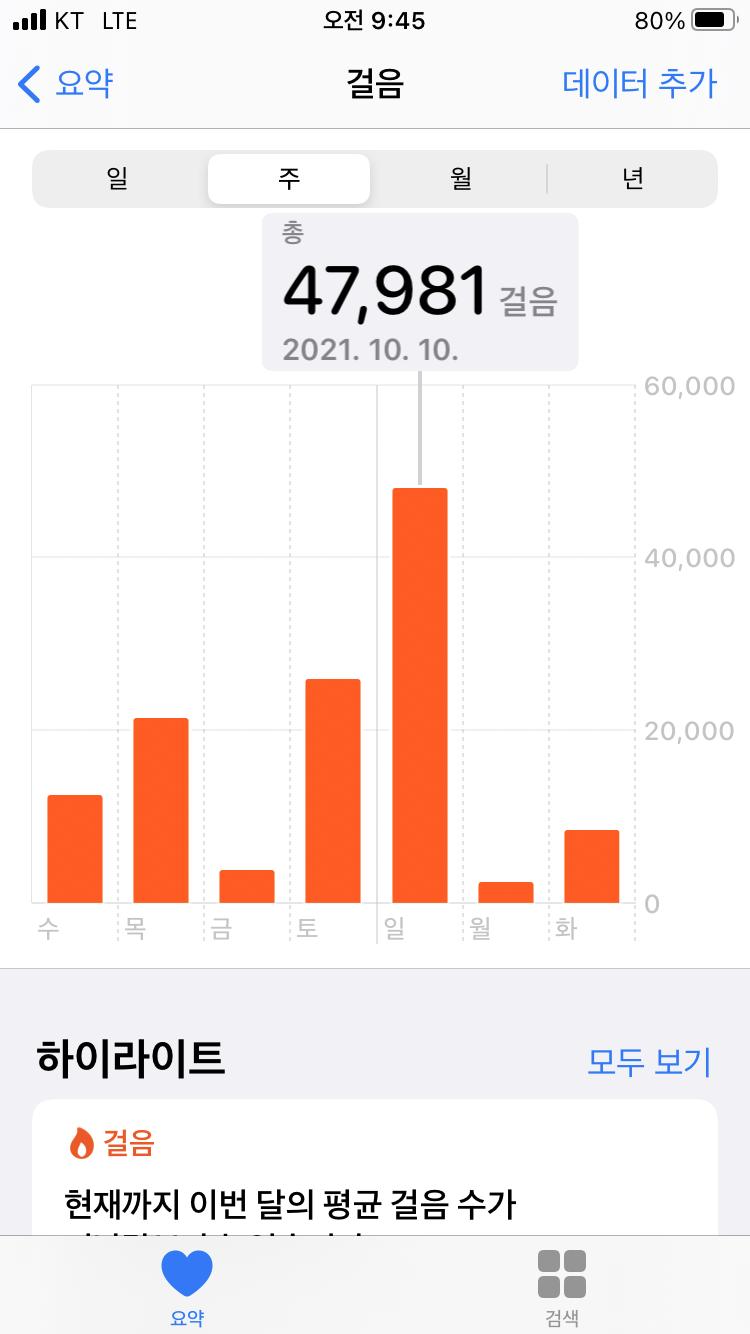Select the 주 segment
Image resolution: width=750 pixels, height=1334 pixels.
click(289, 179)
